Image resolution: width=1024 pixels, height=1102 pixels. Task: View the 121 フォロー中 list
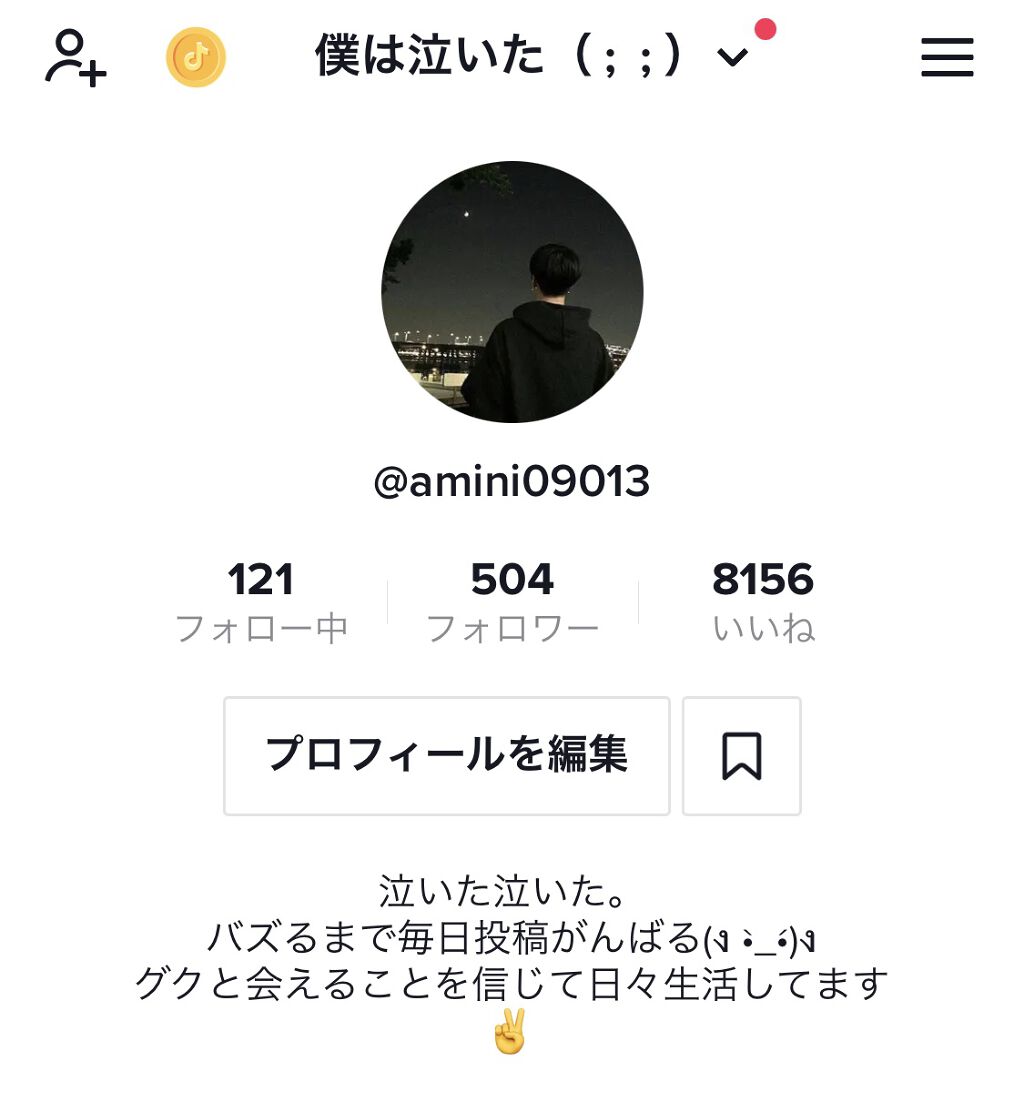[261, 602]
